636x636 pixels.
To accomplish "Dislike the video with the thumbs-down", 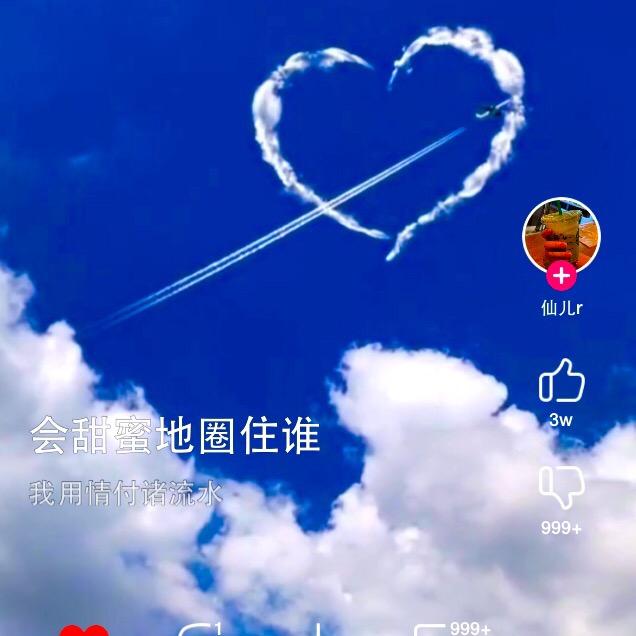I will pyautogui.click(x=561, y=488).
